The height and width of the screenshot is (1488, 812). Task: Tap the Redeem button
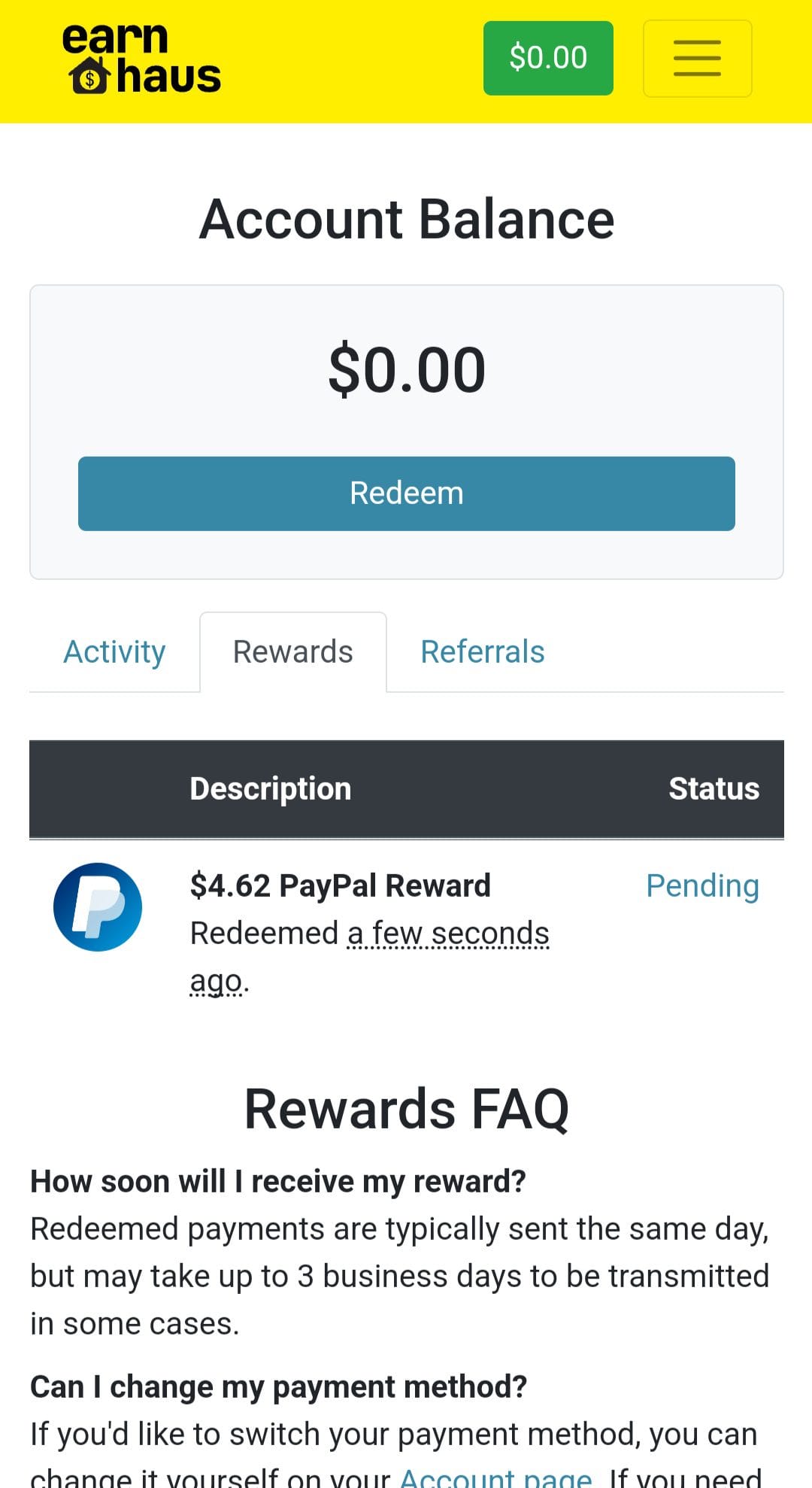tap(406, 493)
